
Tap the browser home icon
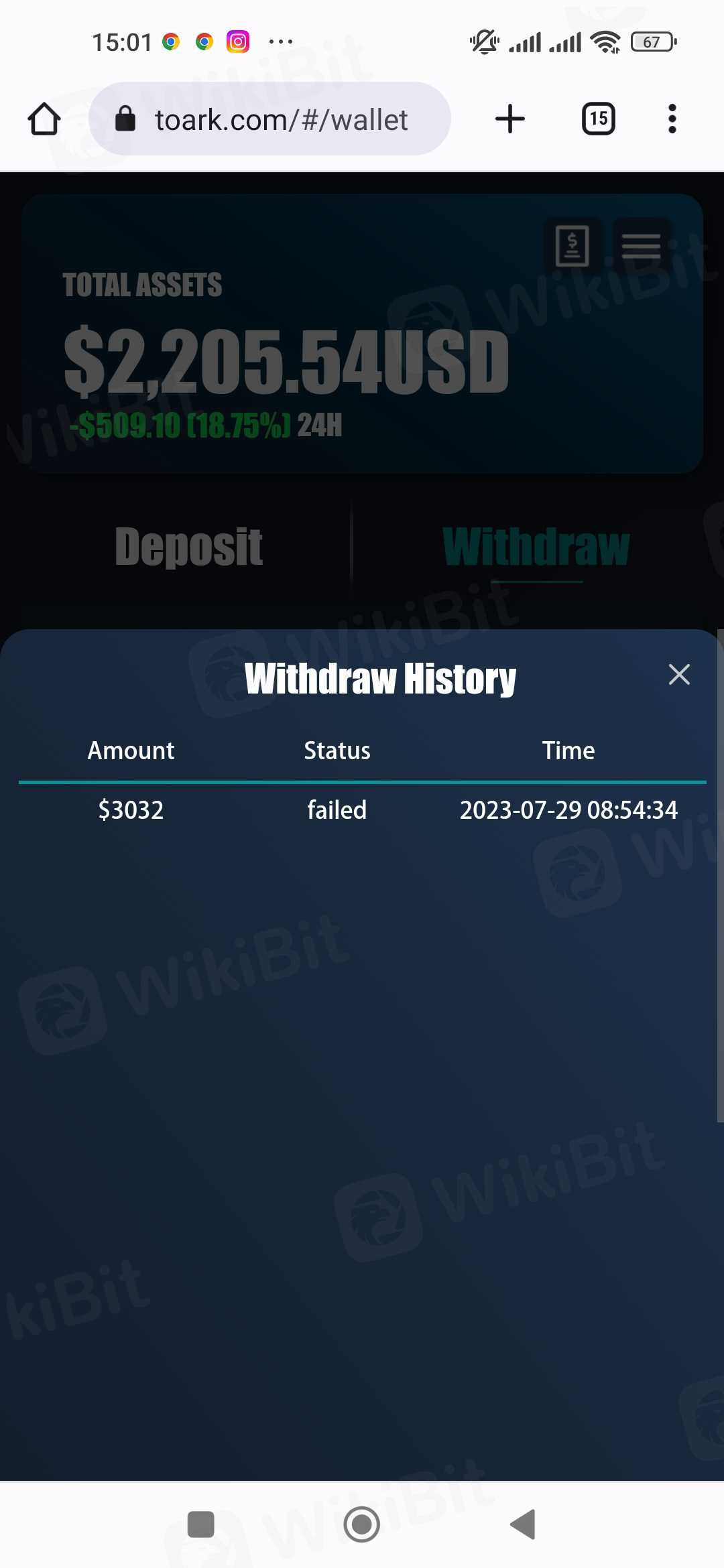(44, 119)
